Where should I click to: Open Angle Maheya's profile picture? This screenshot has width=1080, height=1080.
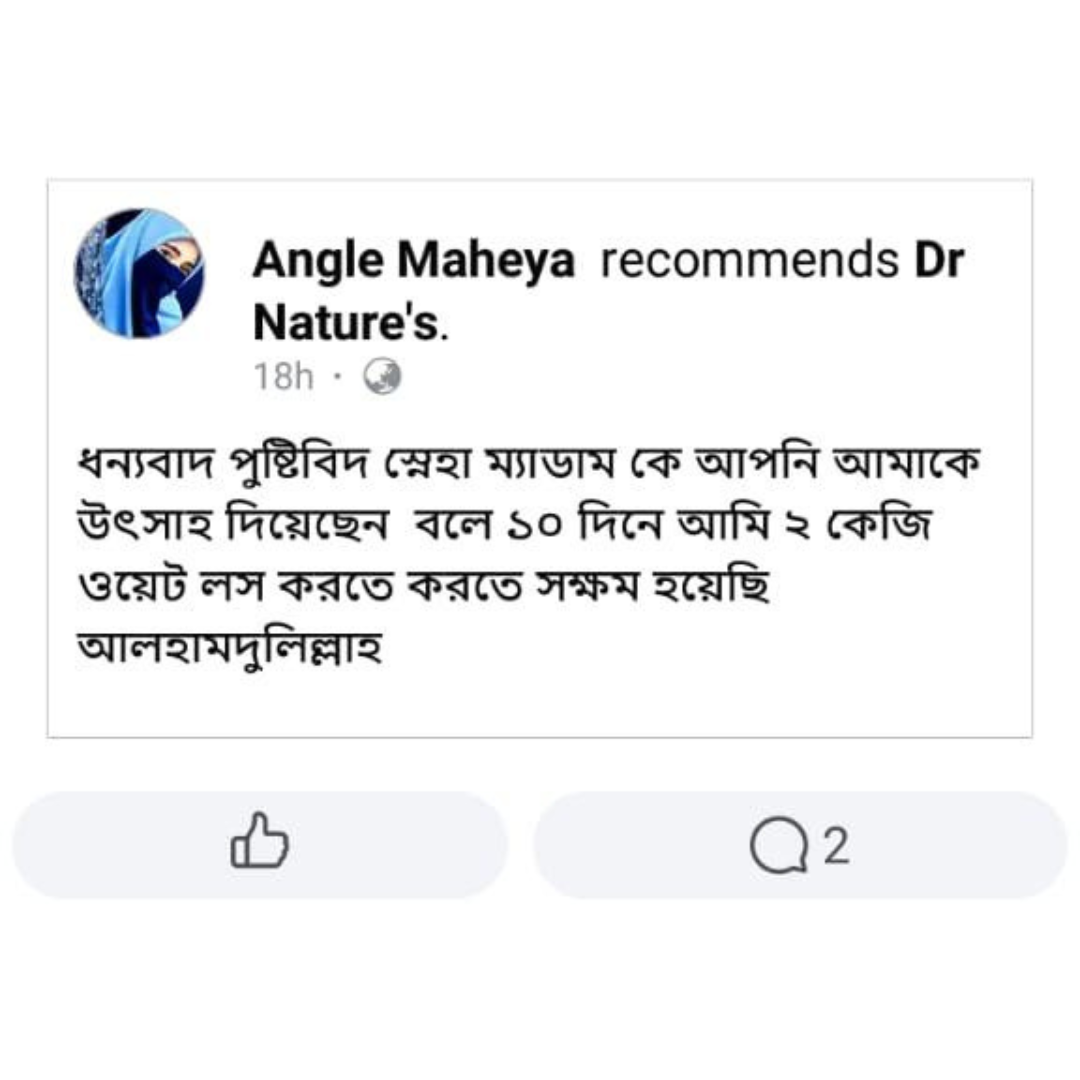tap(139, 273)
